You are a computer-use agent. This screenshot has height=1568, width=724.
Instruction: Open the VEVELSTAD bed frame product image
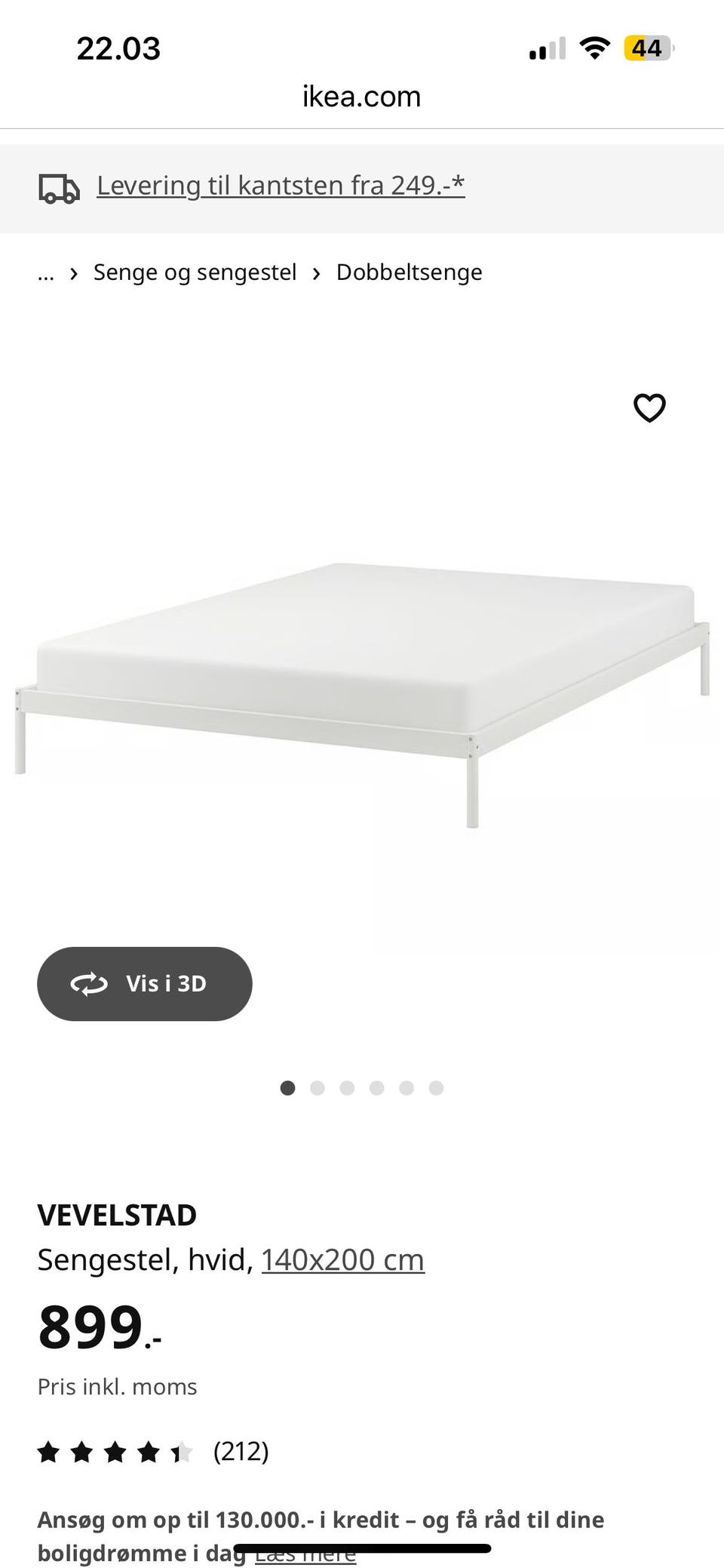tap(362, 694)
